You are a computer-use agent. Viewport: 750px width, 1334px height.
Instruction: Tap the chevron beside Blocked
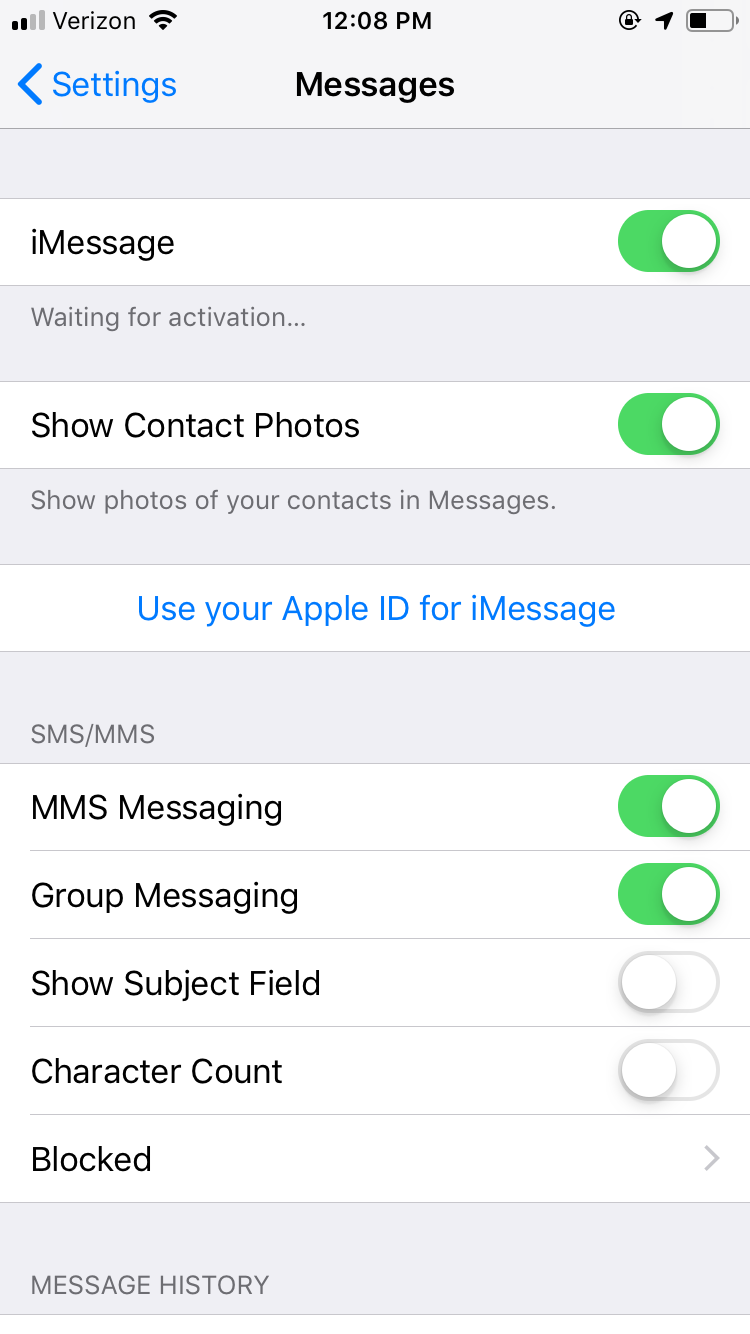(711, 1158)
